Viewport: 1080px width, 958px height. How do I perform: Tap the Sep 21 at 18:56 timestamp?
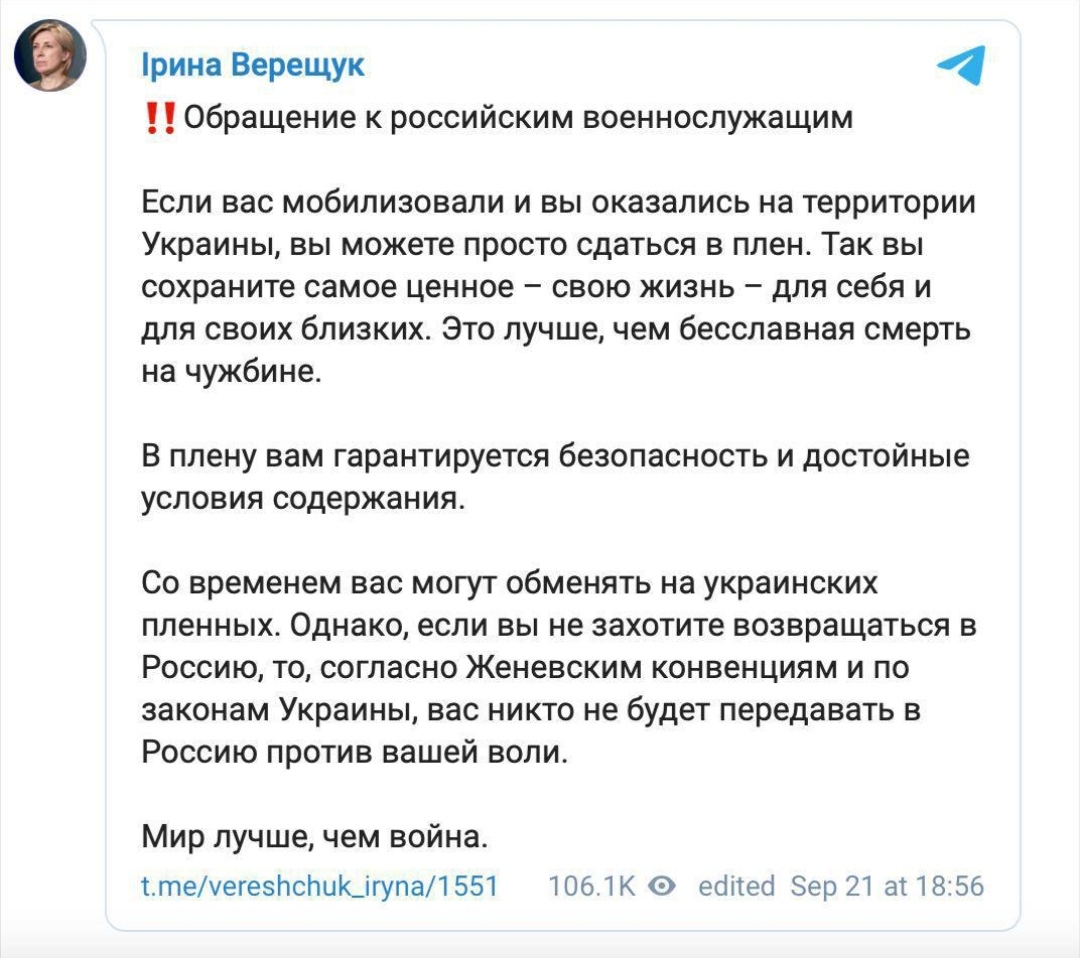tap(886, 886)
